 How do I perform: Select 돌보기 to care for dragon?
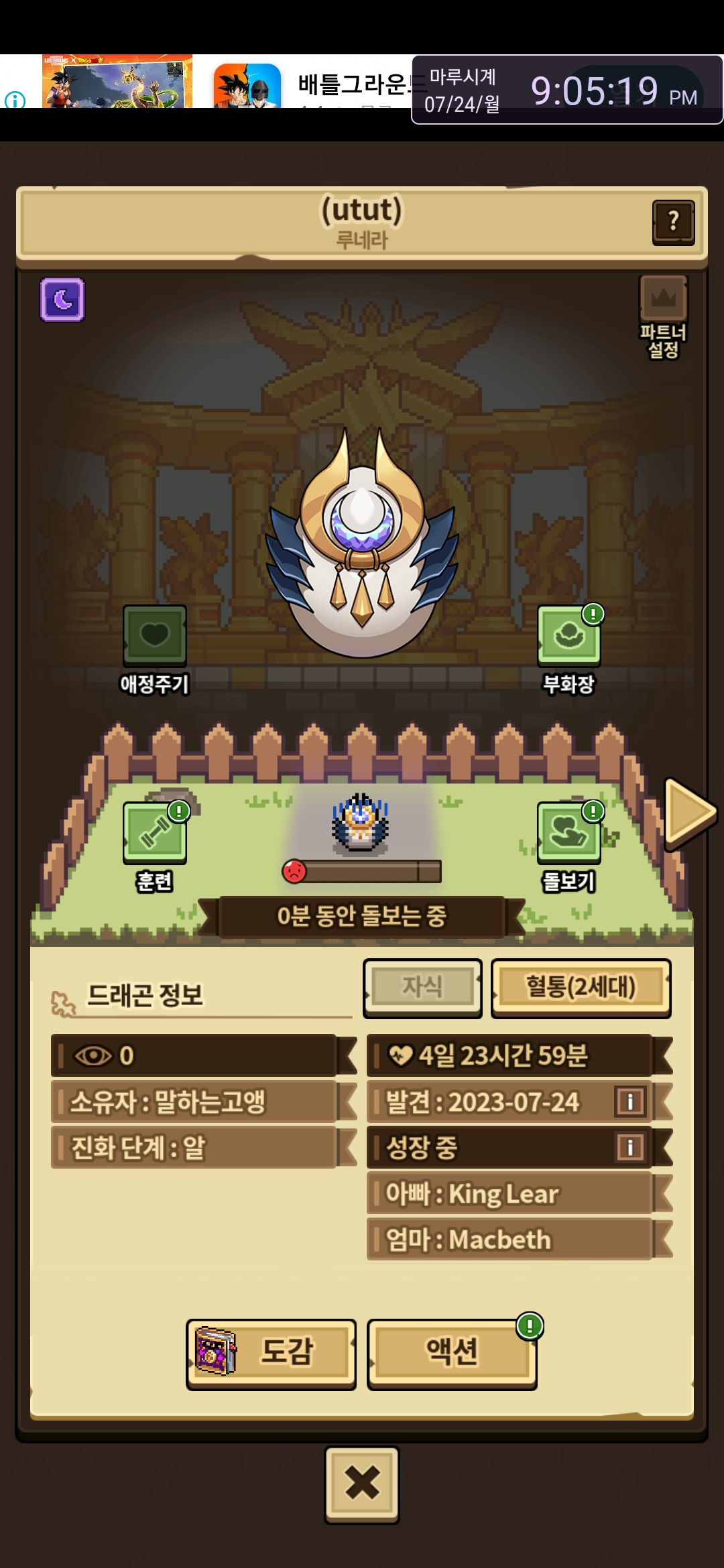pos(569,834)
